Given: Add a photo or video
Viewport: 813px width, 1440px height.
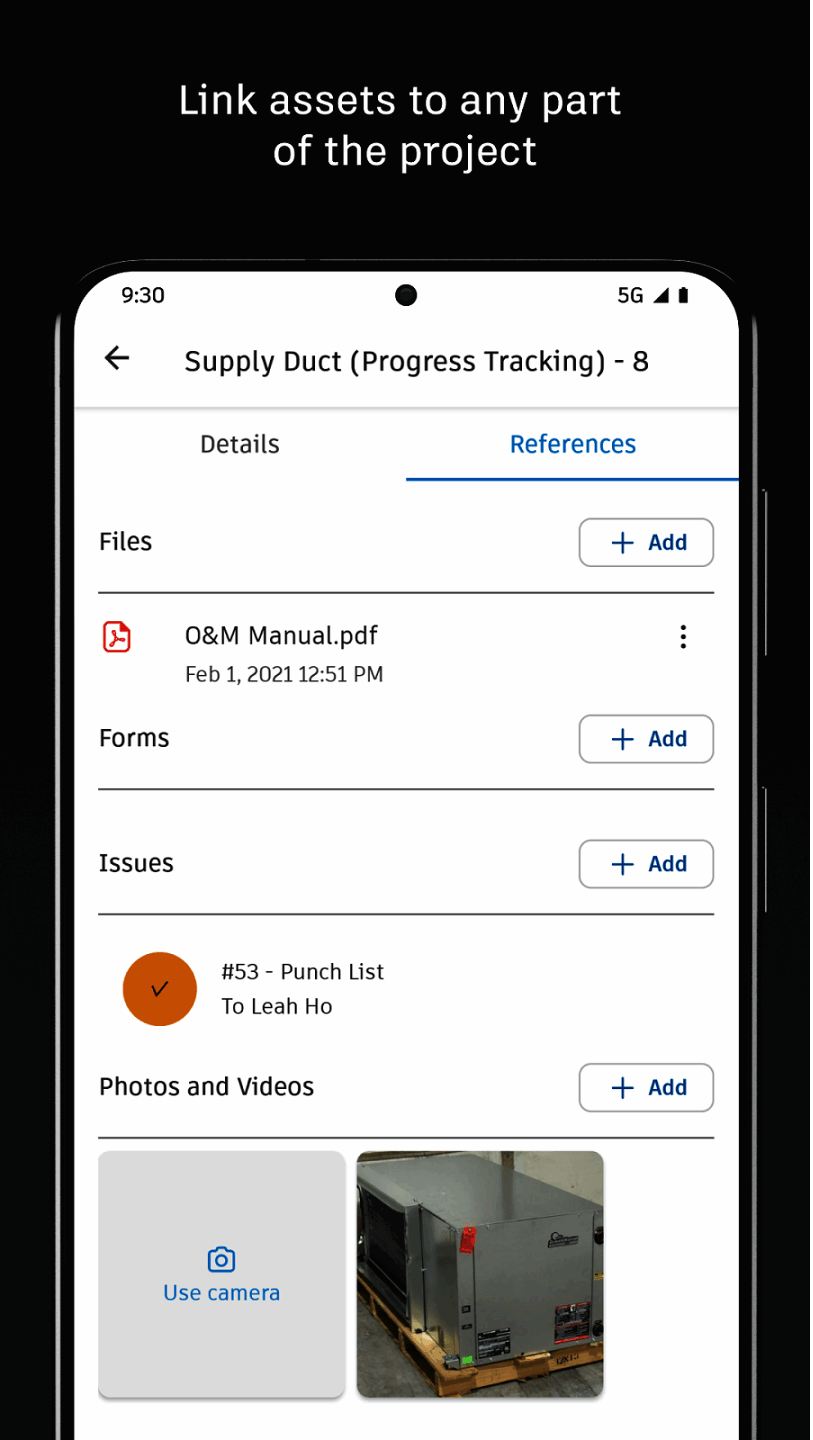Looking at the screenshot, I should pos(646,1088).
